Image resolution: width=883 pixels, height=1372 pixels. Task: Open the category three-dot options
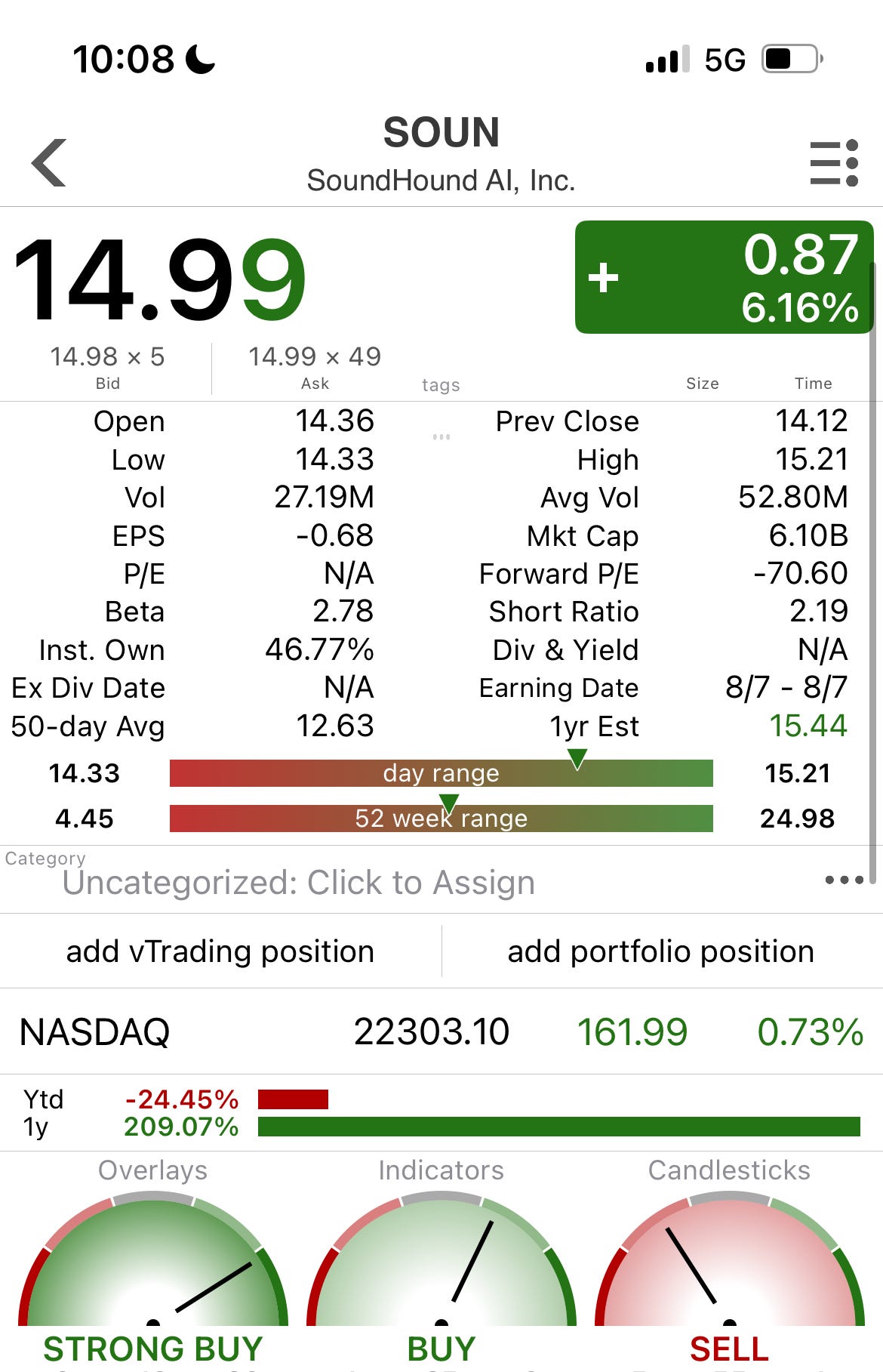[844, 880]
